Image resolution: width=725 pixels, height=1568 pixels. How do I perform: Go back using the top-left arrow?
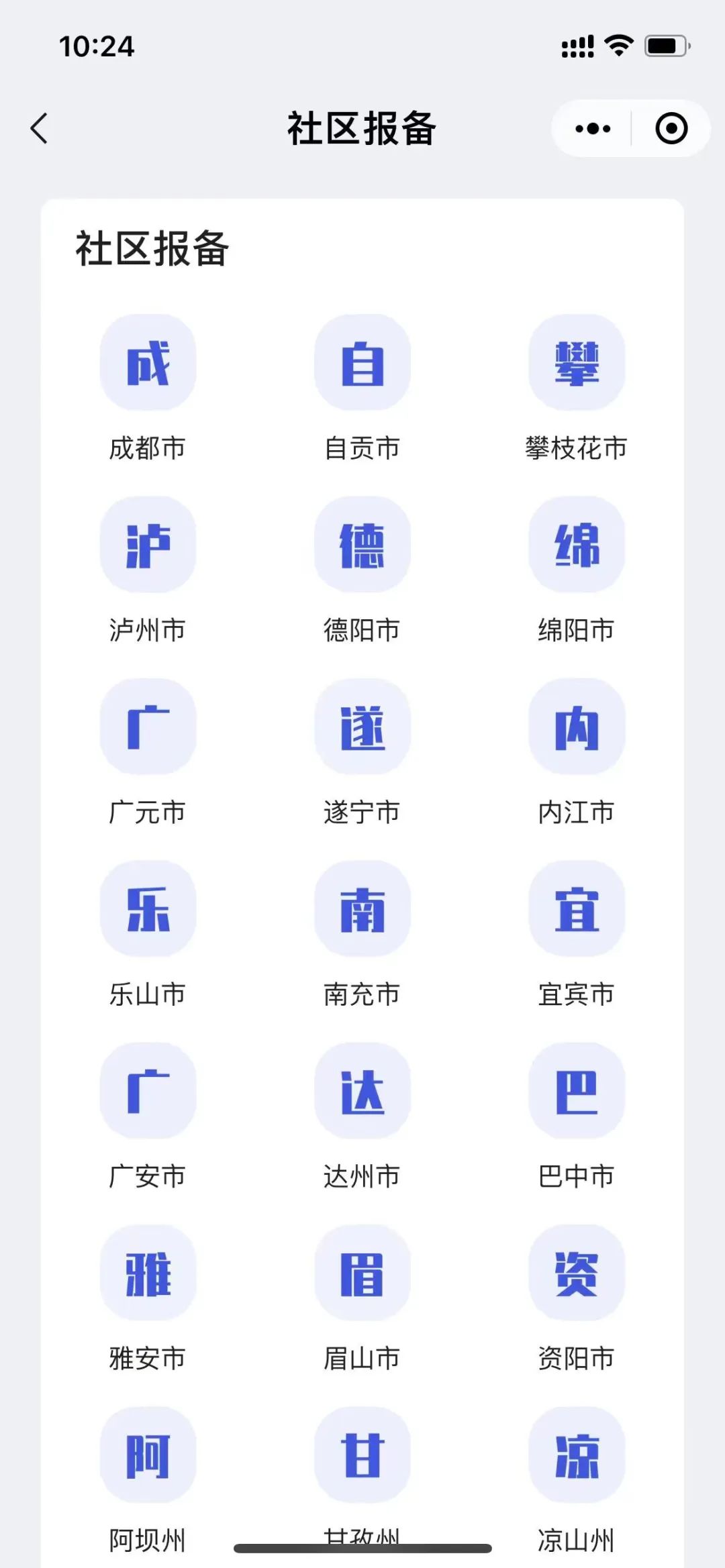(40, 128)
